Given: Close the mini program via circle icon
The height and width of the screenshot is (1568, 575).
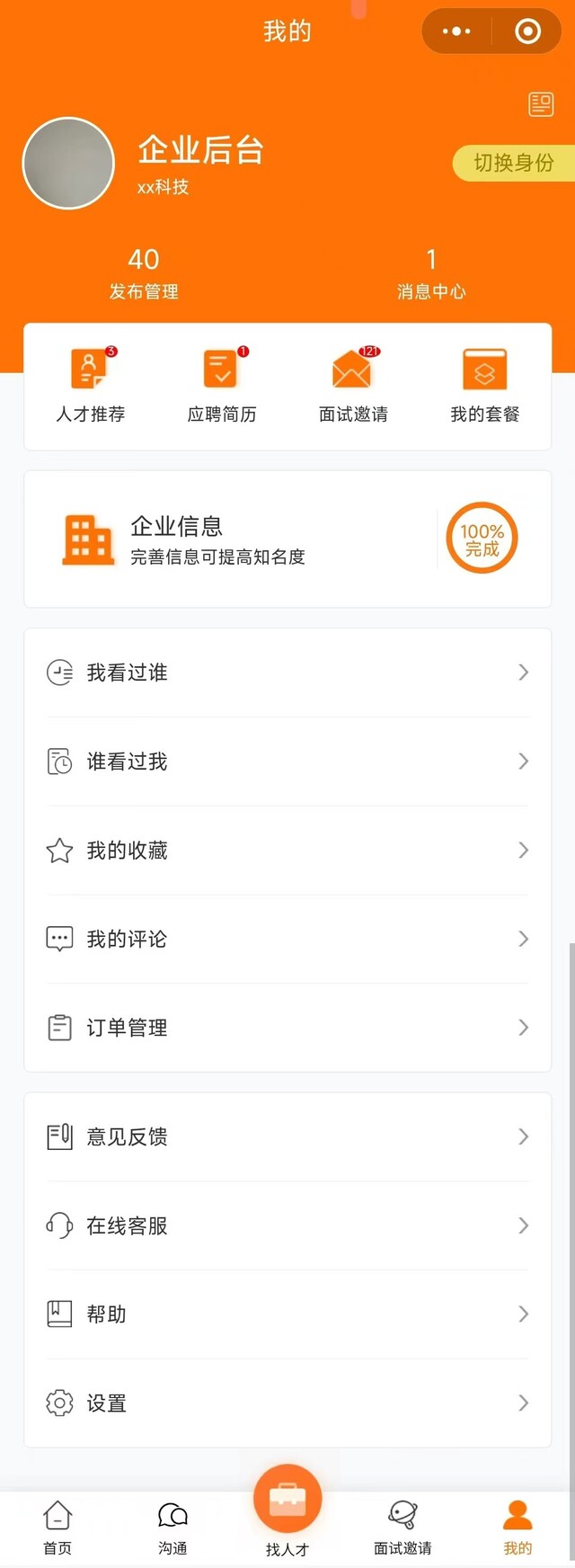Looking at the screenshot, I should click(527, 31).
